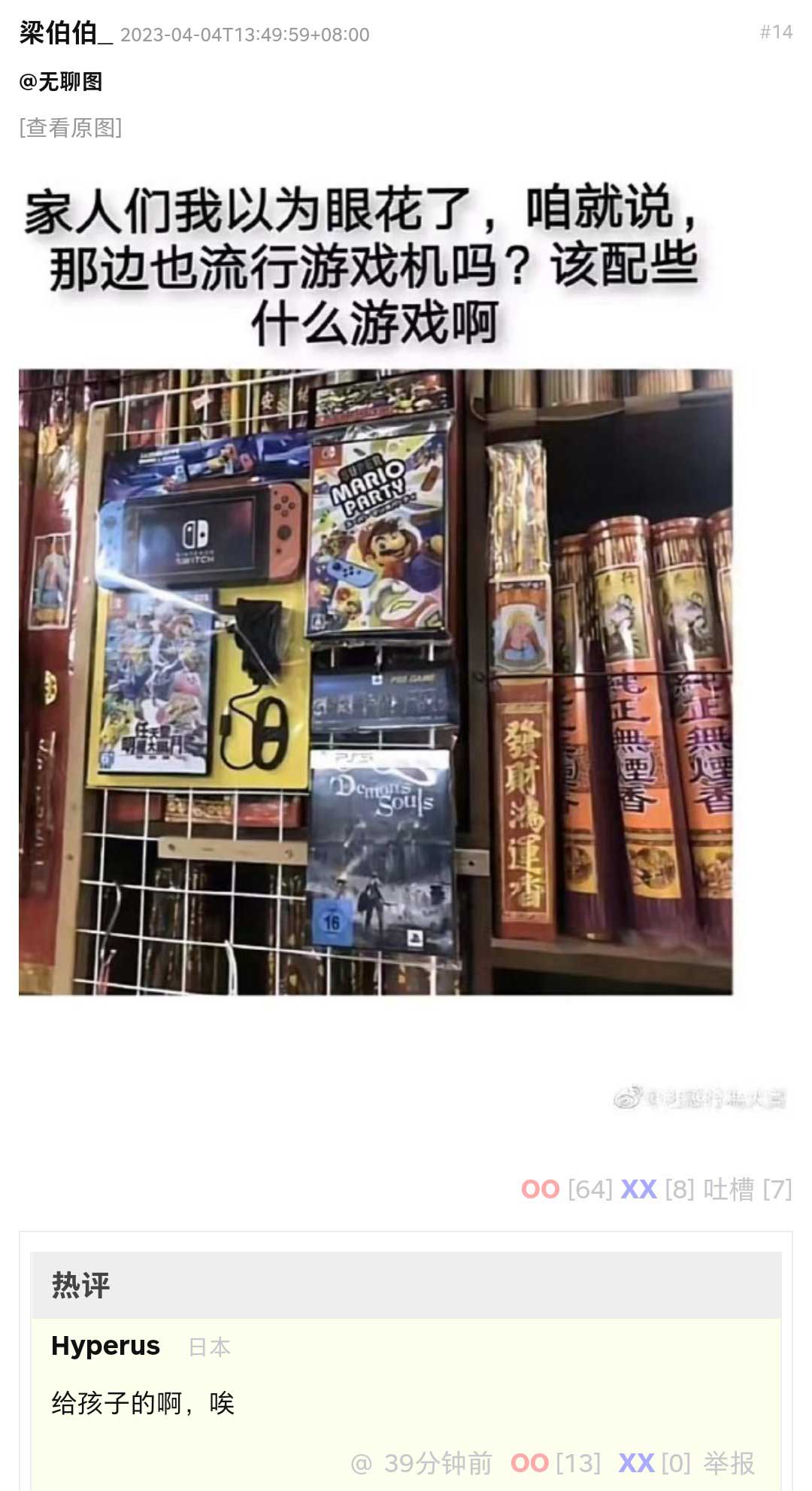Screen dimensions: 812x1491
Task: Upvote Hyperus's comment with OO
Action: 530,1463
